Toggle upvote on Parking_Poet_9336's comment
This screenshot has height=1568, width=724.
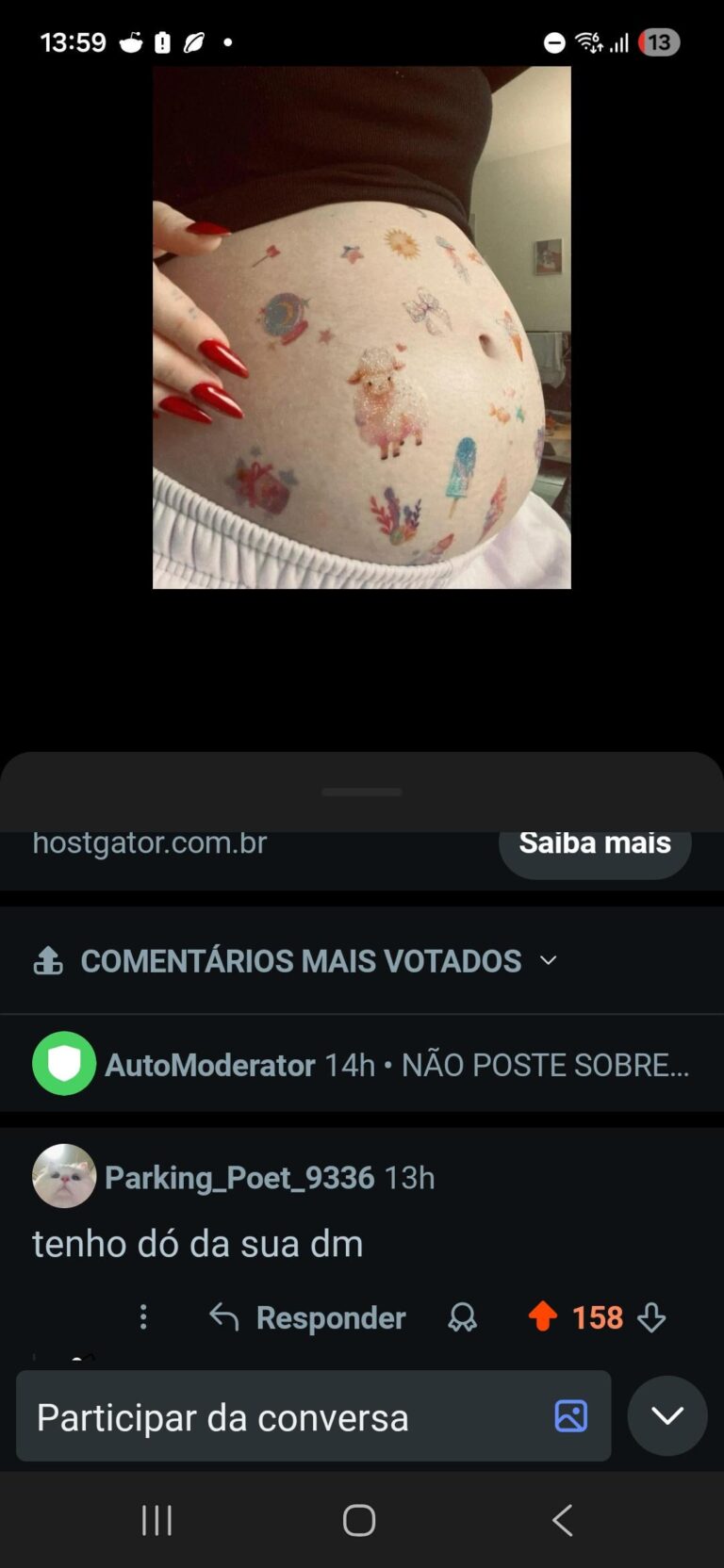coord(543,1316)
